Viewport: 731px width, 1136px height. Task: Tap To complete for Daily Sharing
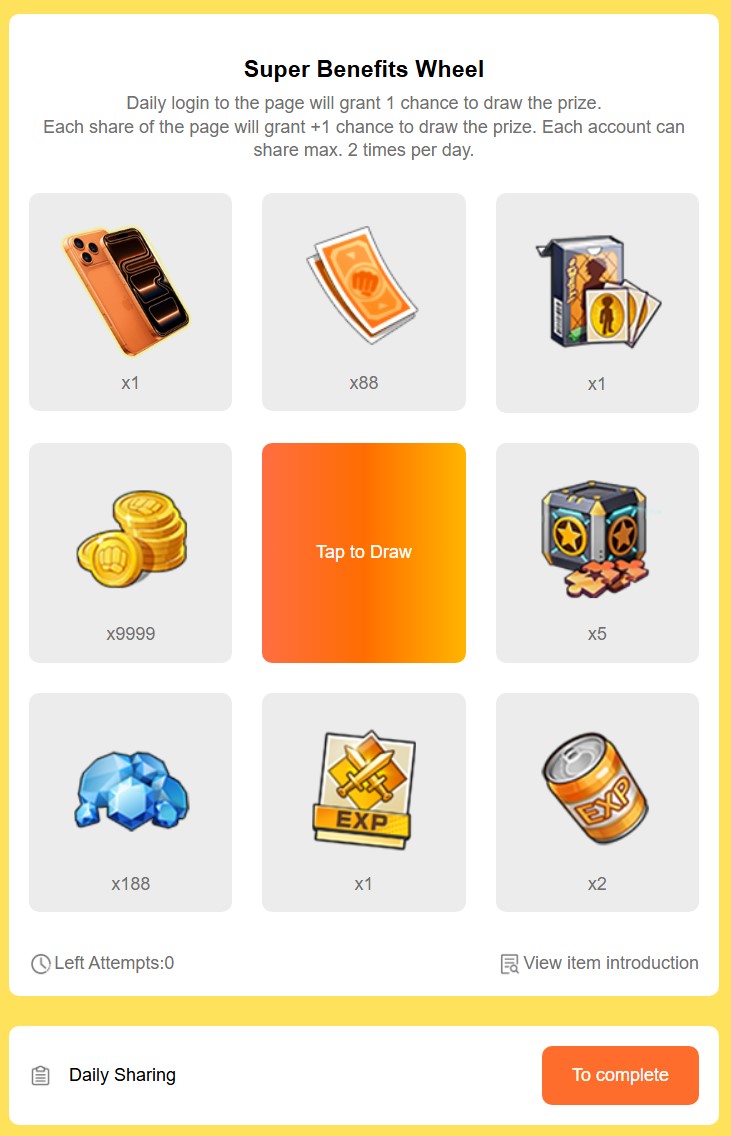tap(619, 1075)
